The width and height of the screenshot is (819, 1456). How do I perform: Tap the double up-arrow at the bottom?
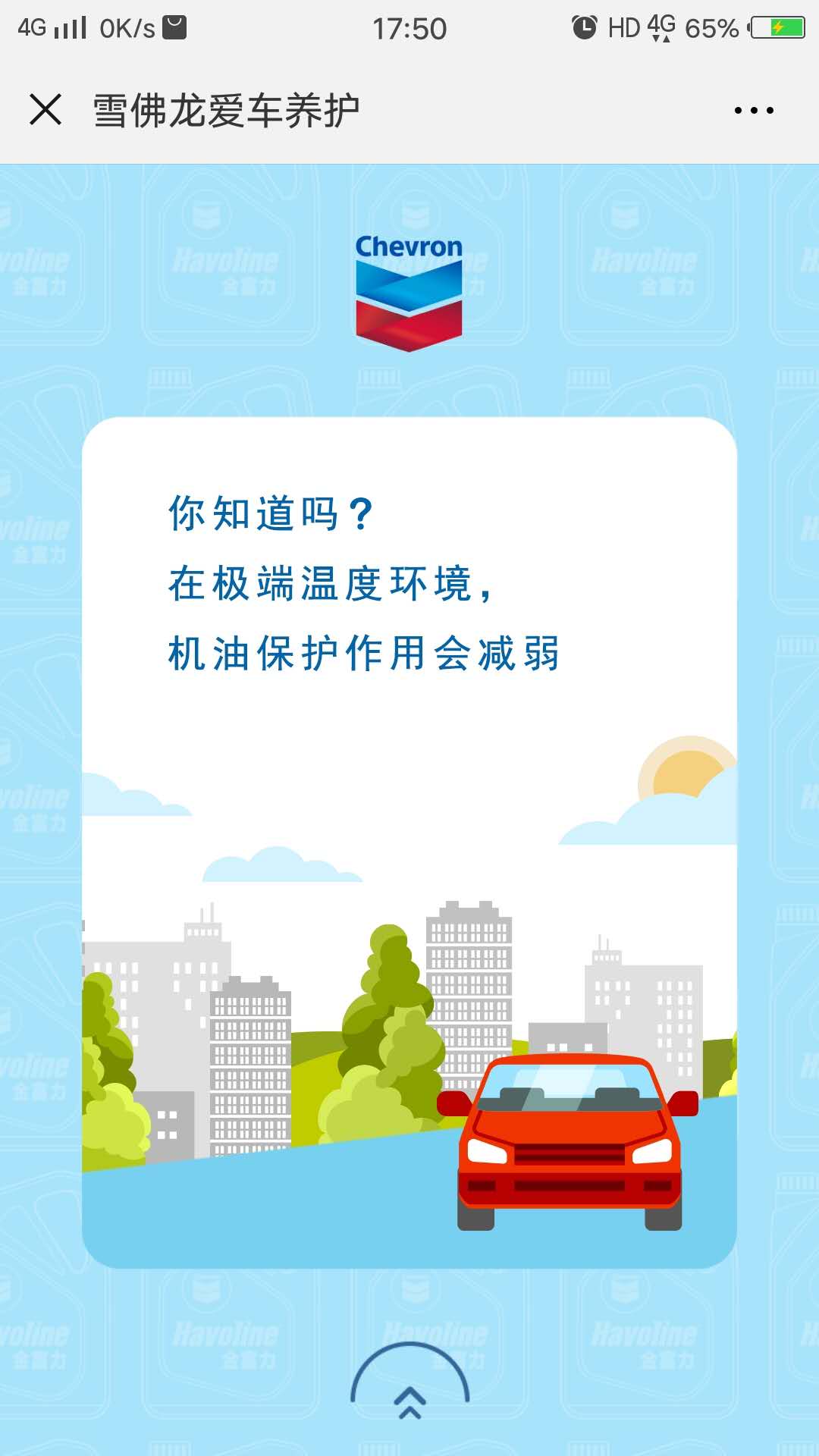click(x=410, y=1402)
